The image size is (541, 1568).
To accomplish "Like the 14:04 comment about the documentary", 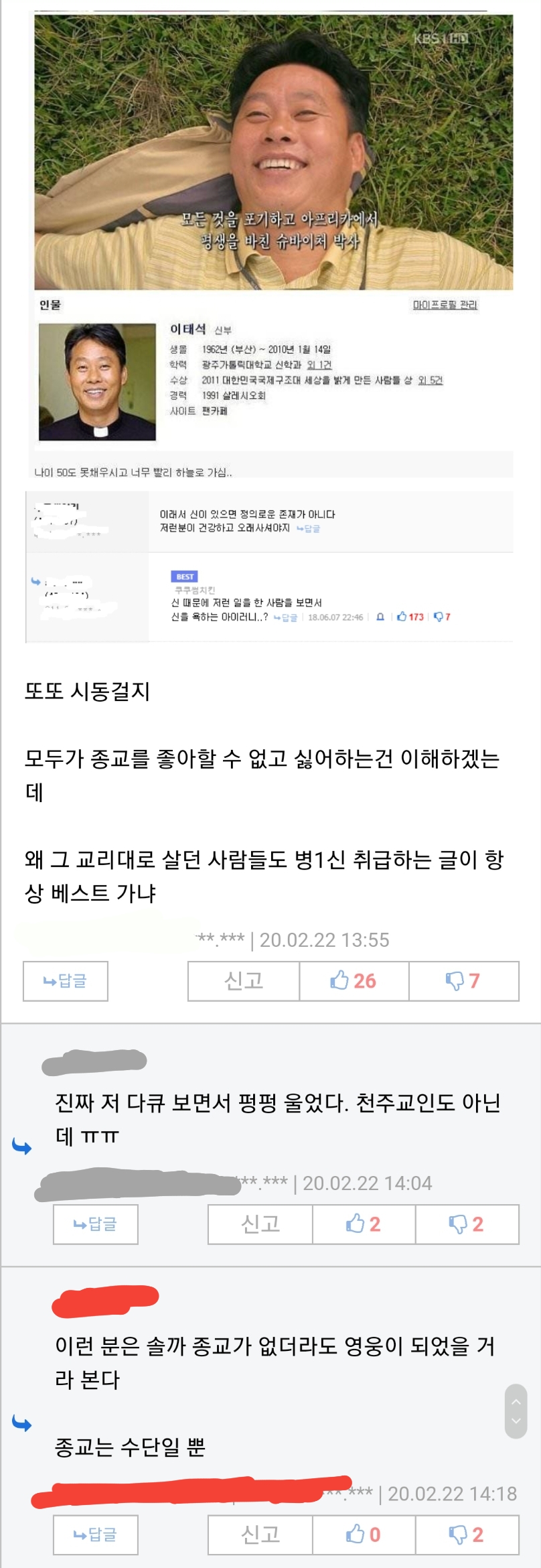I will (364, 1224).
